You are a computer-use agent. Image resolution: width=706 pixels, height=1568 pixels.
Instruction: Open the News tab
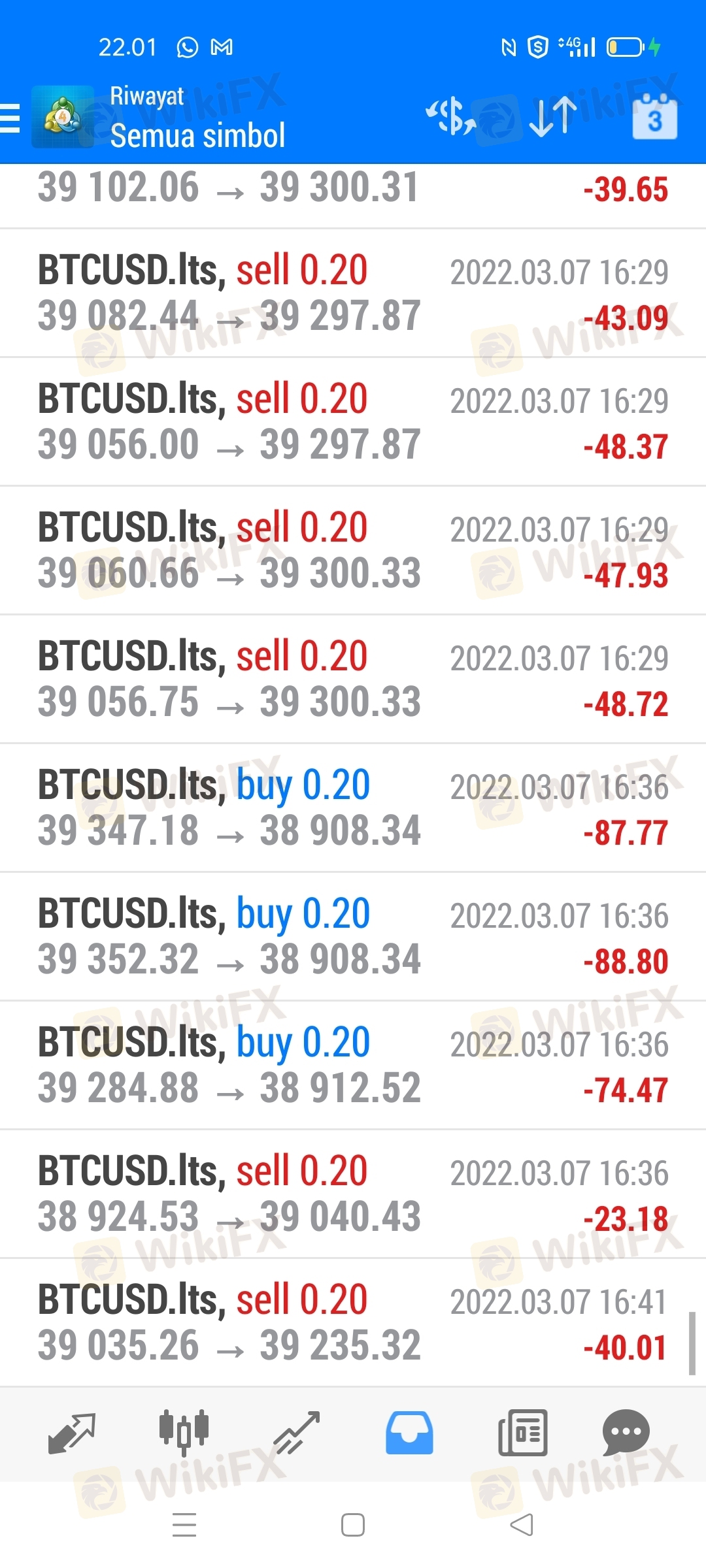(522, 1433)
